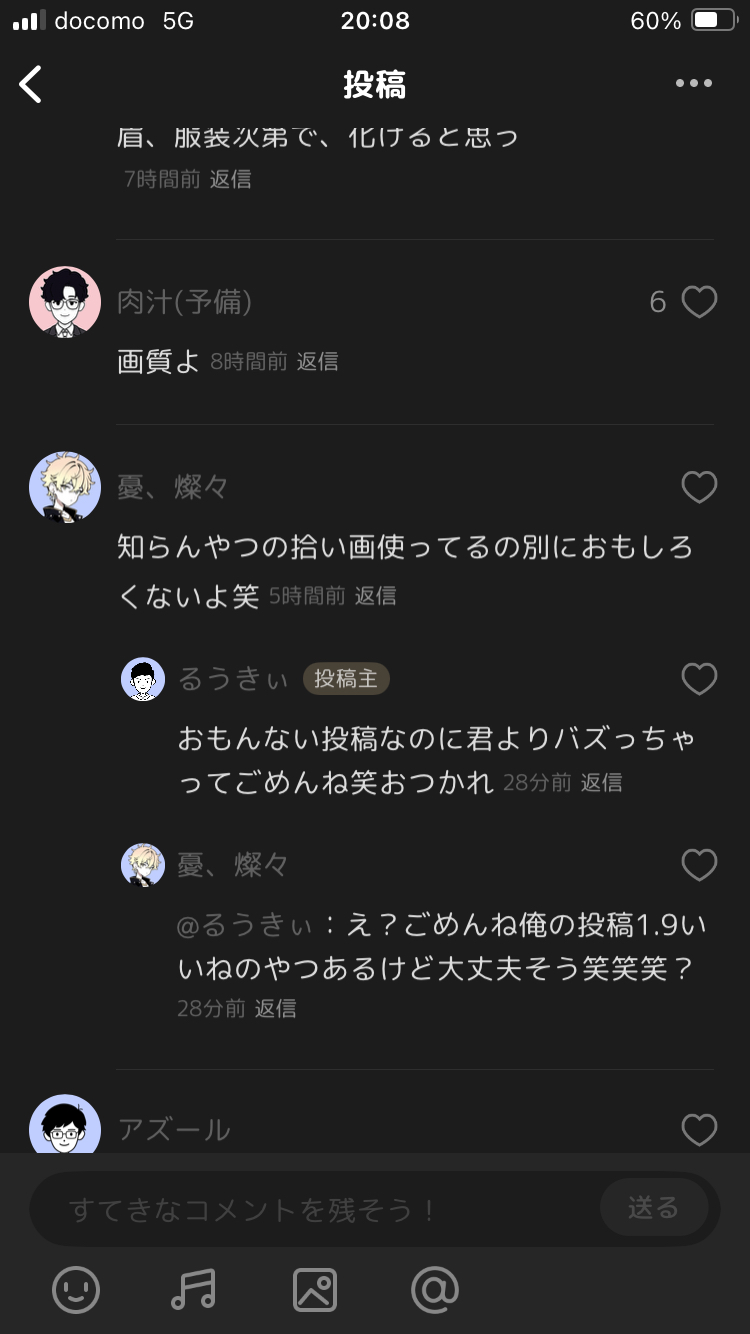Mention a user with the @ icon
750x1334 pixels.
[434, 1290]
